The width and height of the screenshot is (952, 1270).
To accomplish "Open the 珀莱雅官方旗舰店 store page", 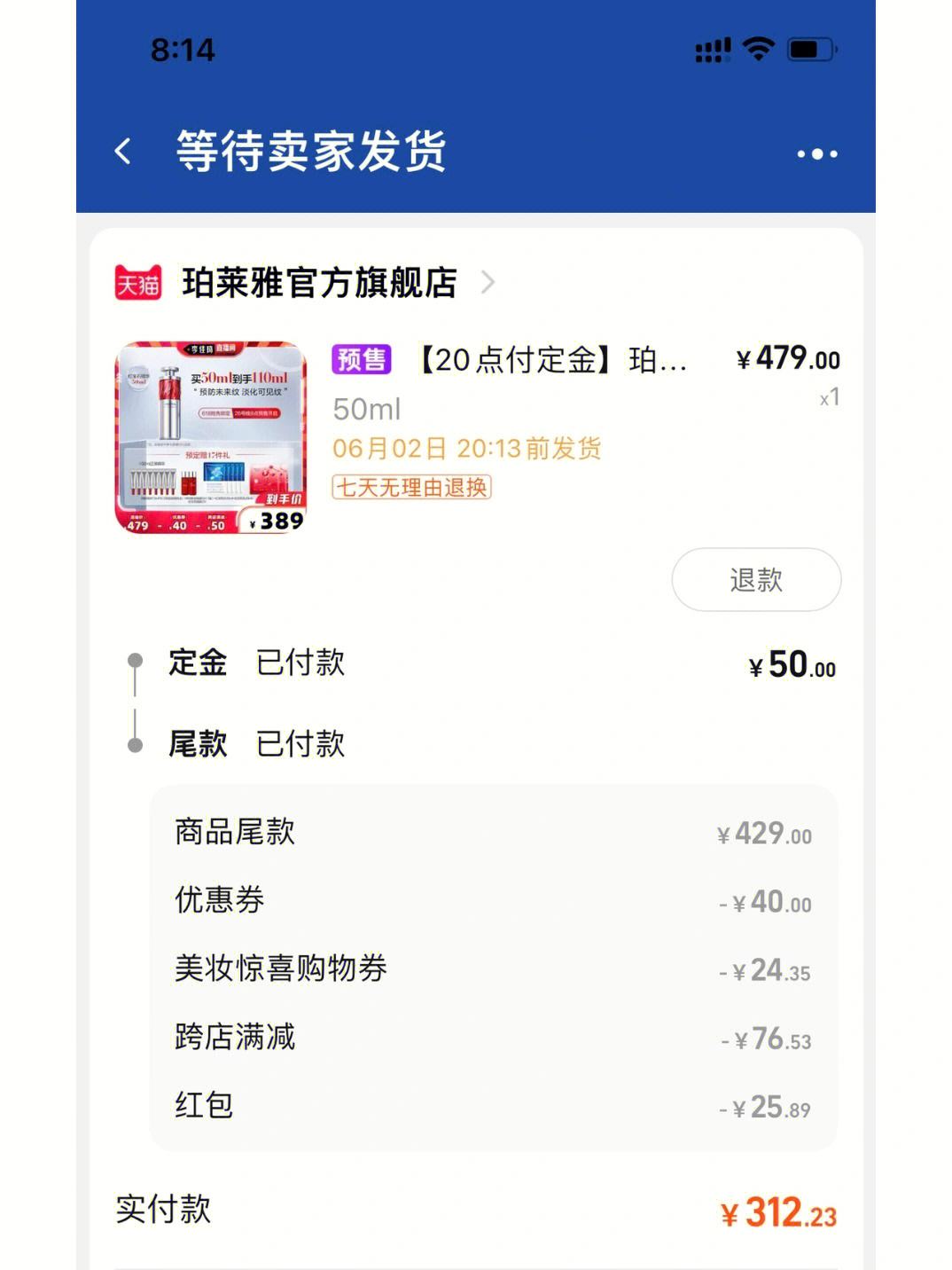I will point(319,284).
